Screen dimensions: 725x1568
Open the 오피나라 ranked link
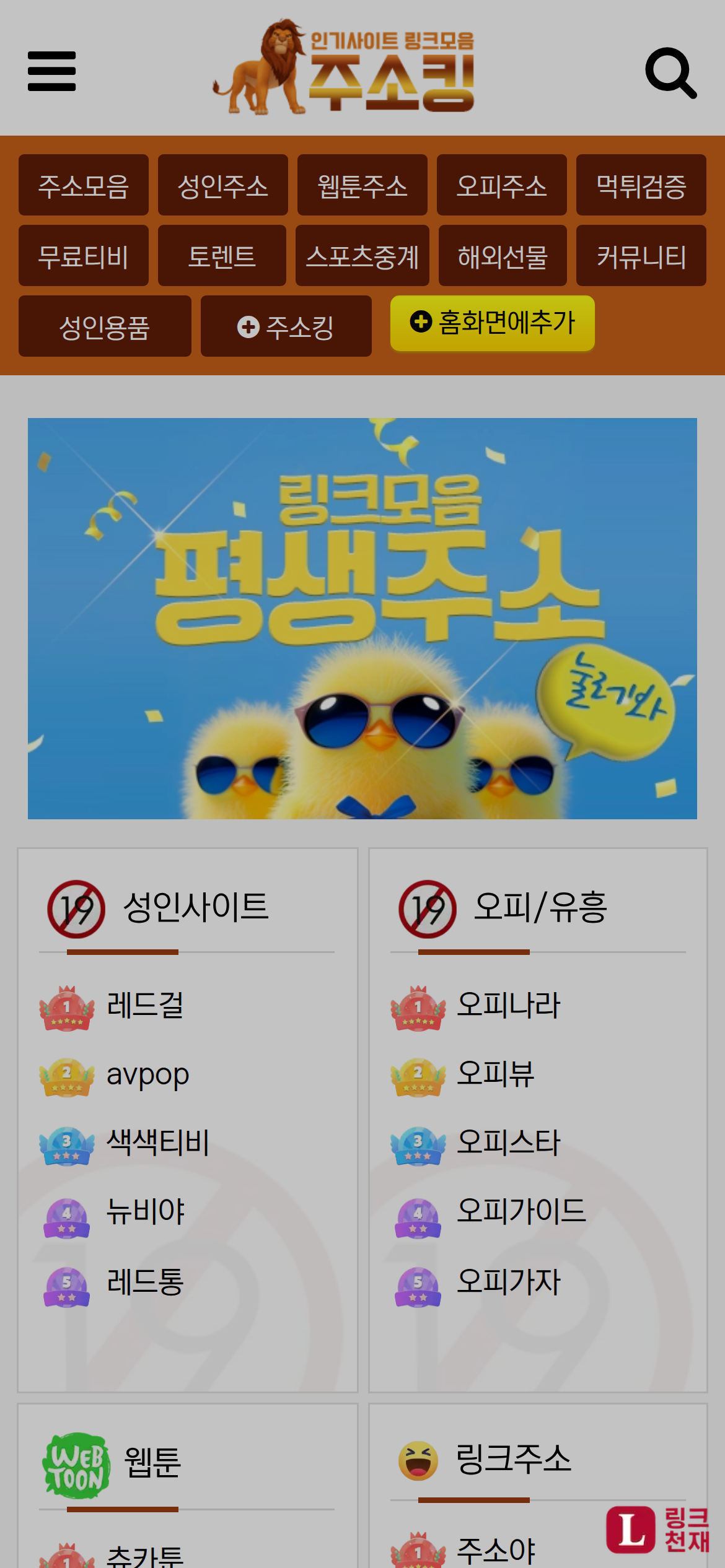(507, 1005)
